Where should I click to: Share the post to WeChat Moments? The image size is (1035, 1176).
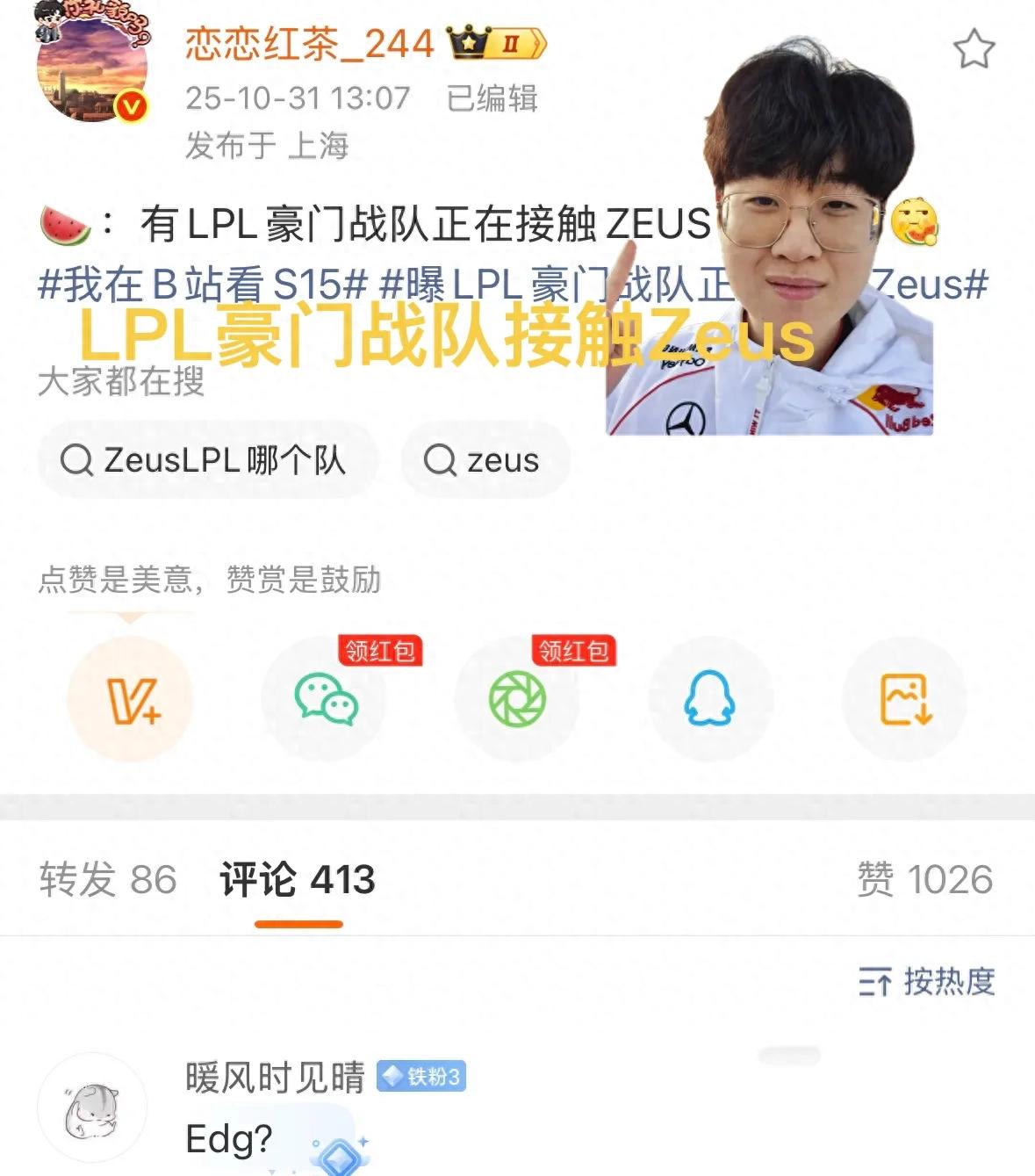tap(517, 699)
